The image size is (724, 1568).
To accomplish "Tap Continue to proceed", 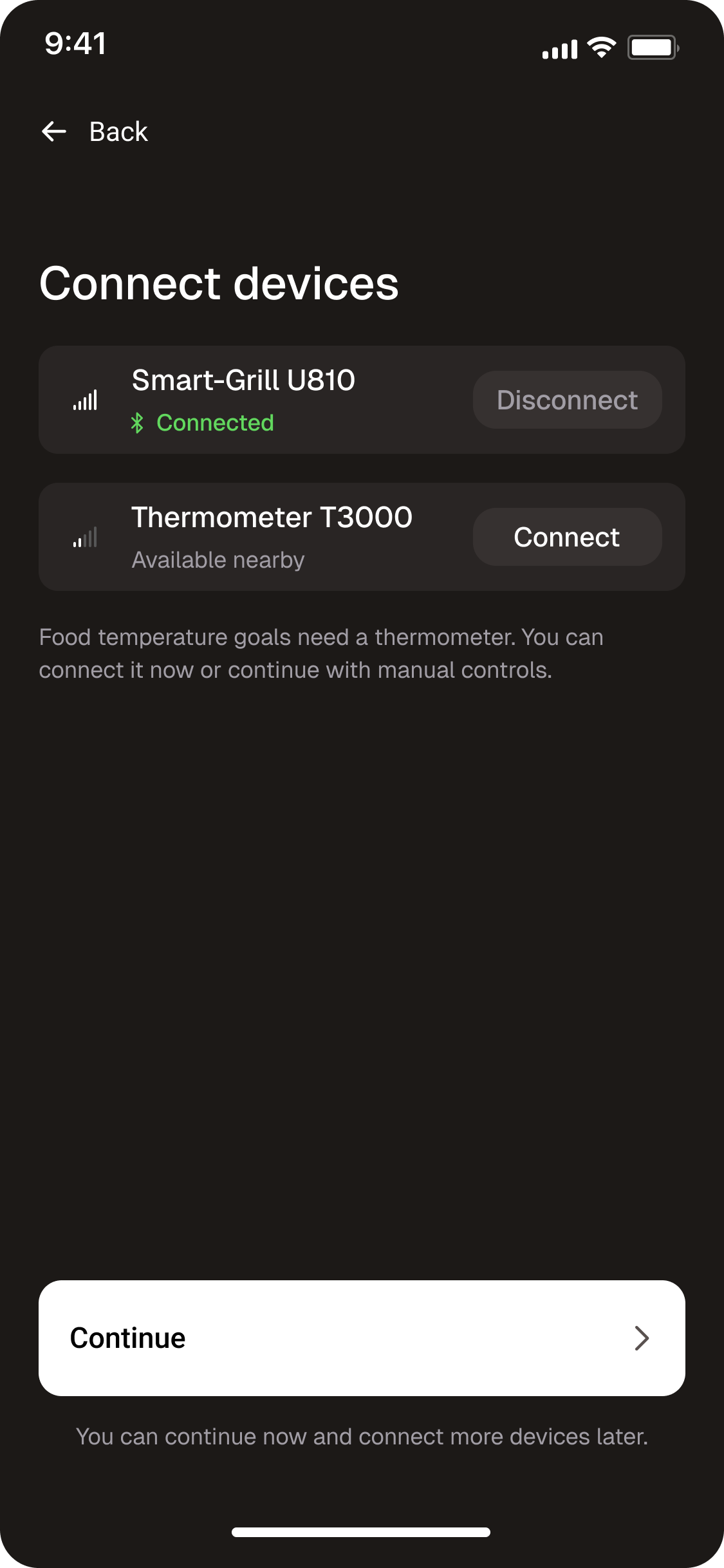I will (x=362, y=1338).
